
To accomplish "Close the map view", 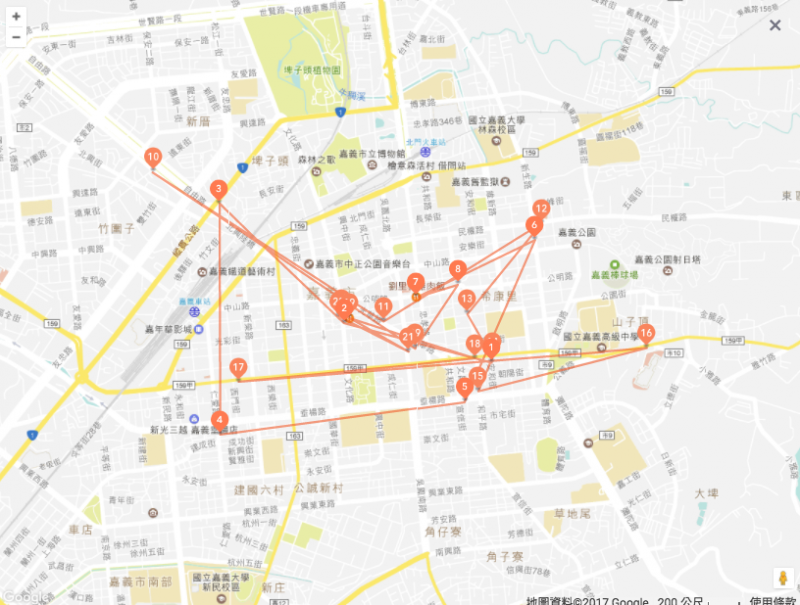I will pos(775,25).
